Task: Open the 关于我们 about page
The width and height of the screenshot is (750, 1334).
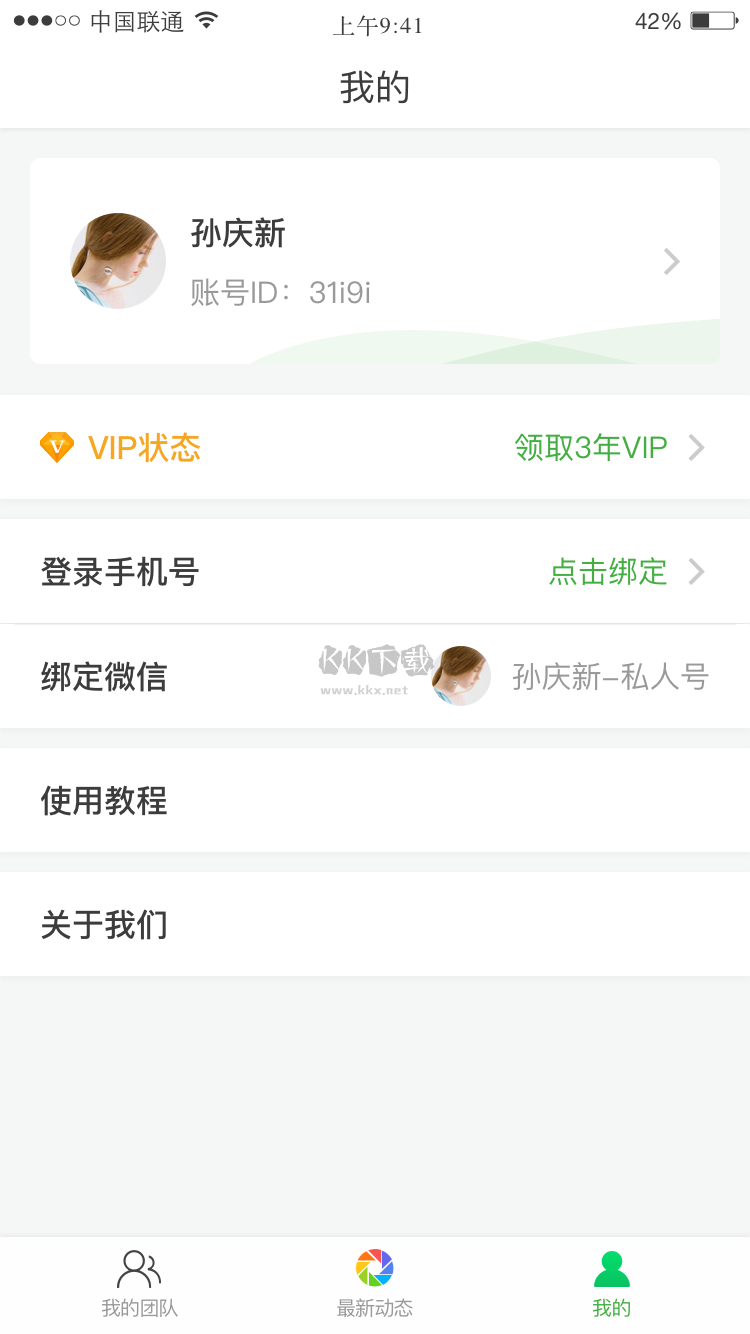Action: 105,924
